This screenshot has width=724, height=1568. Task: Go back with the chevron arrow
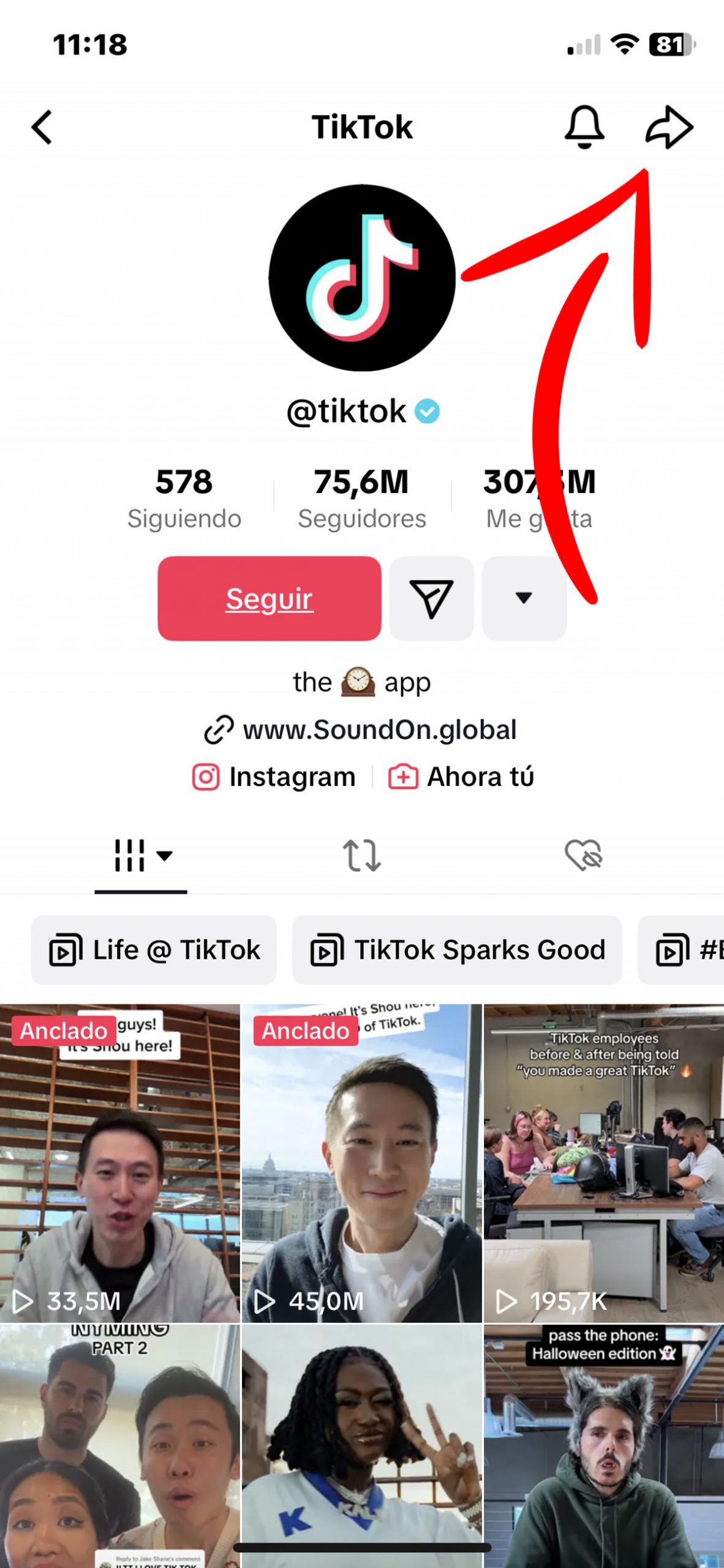(42, 127)
